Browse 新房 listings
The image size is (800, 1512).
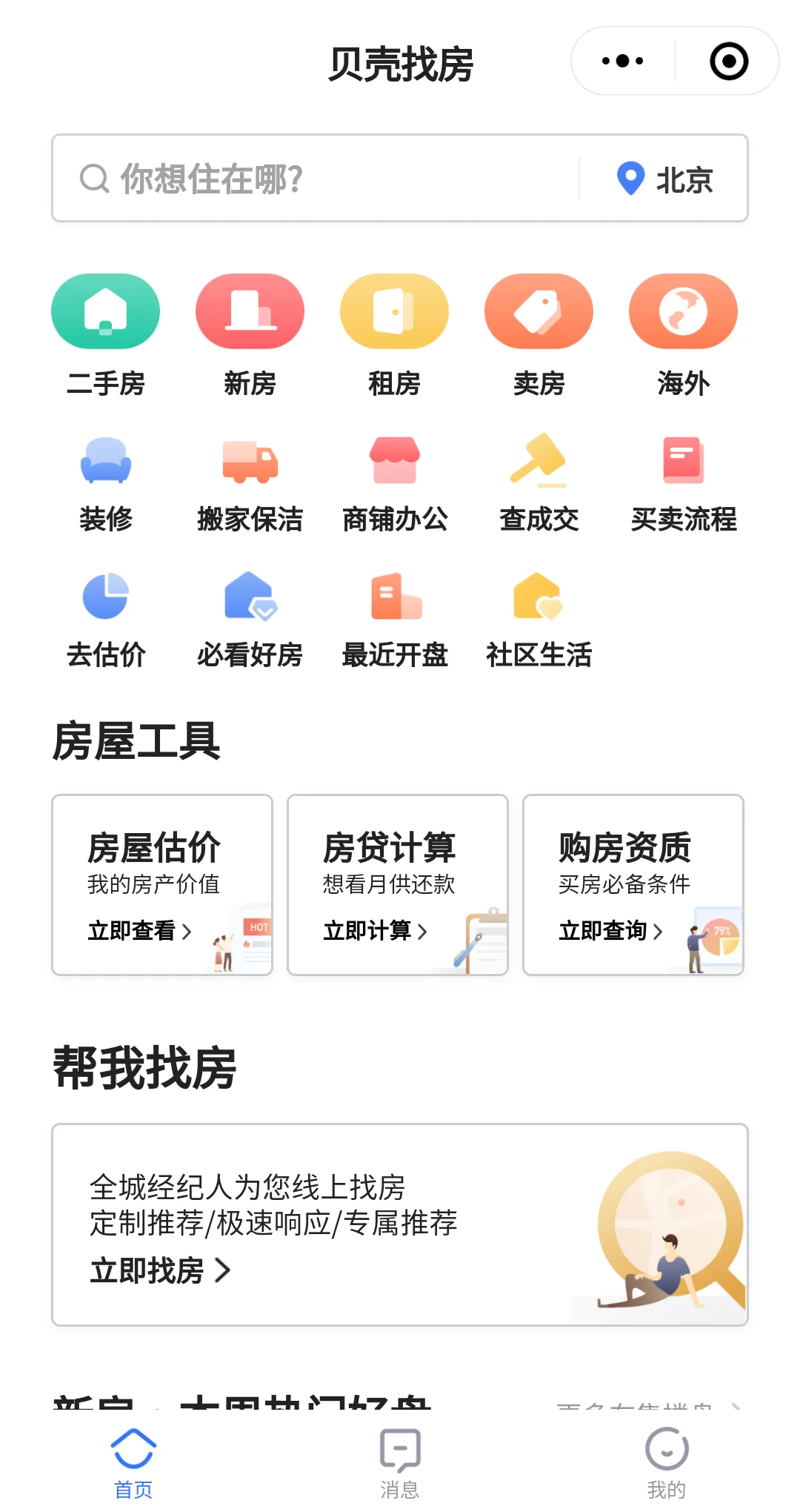click(250, 334)
